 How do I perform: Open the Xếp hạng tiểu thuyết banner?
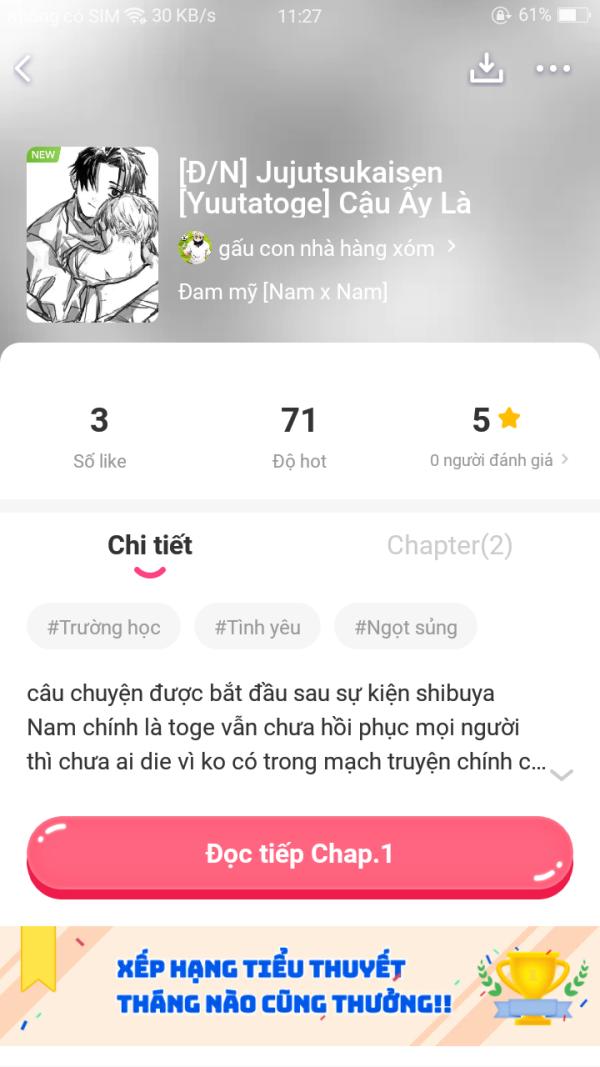tap(299, 985)
